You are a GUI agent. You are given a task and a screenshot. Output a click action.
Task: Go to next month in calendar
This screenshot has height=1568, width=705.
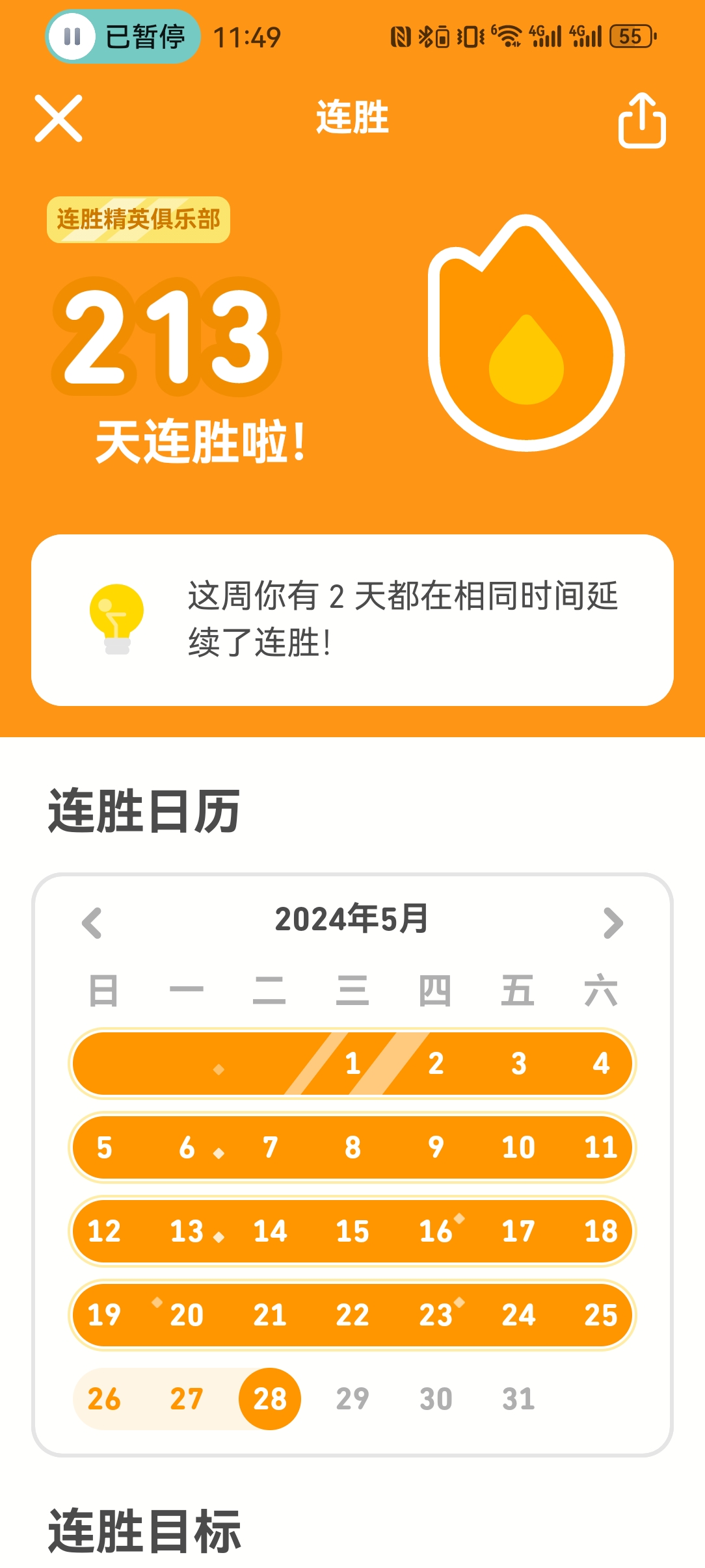point(613,922)
